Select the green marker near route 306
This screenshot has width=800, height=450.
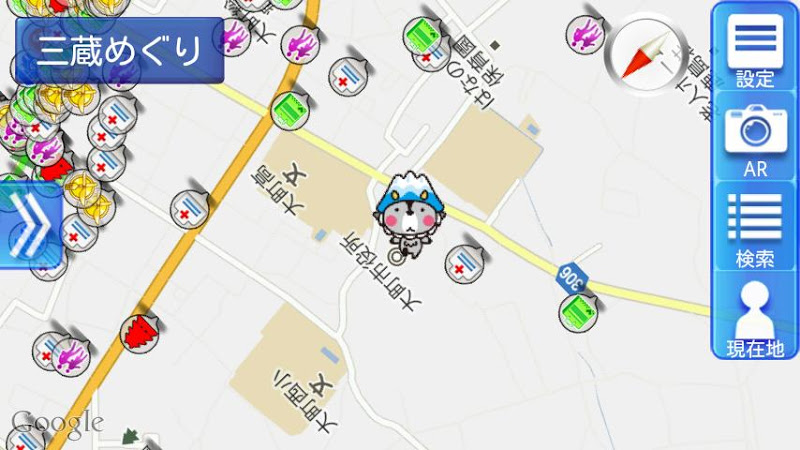[581, 310]
